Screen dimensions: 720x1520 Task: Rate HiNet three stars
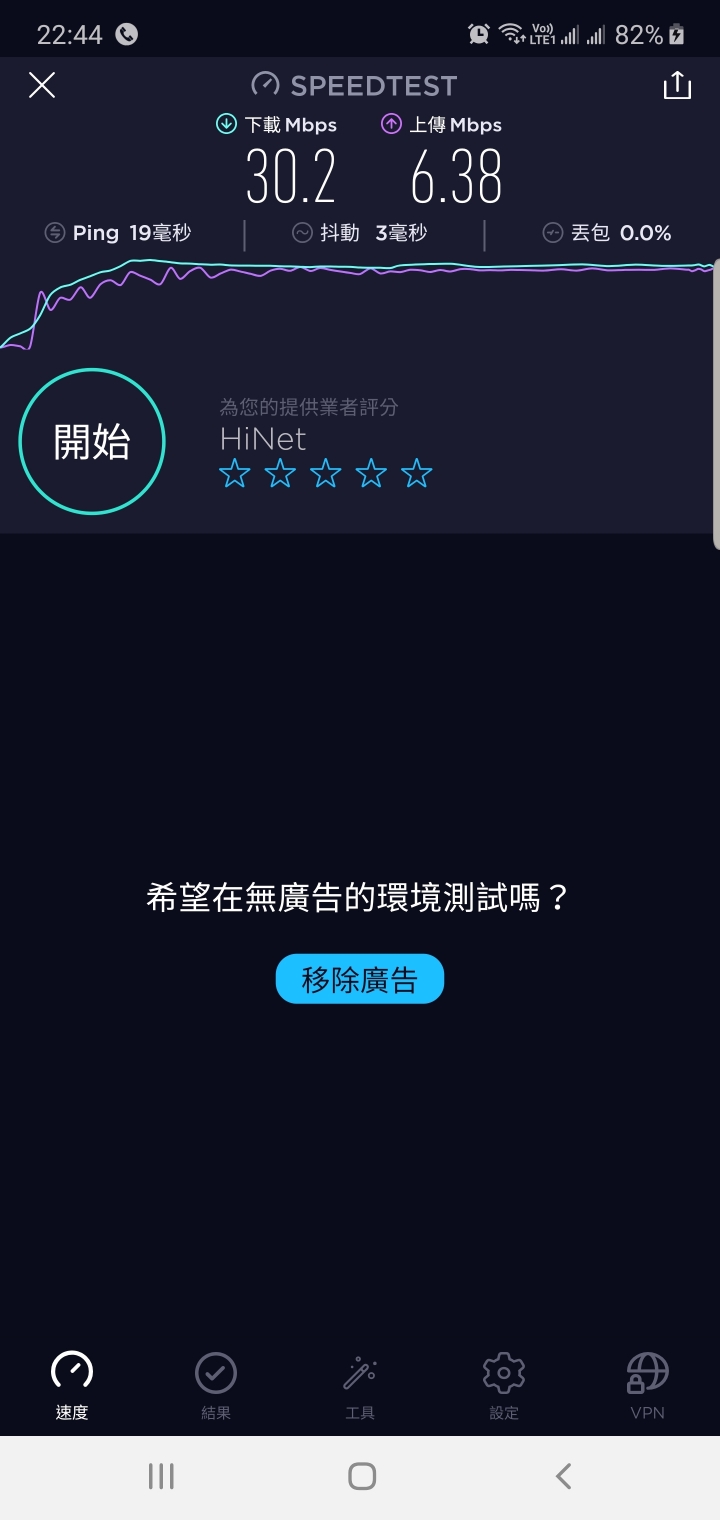(325, 474)
